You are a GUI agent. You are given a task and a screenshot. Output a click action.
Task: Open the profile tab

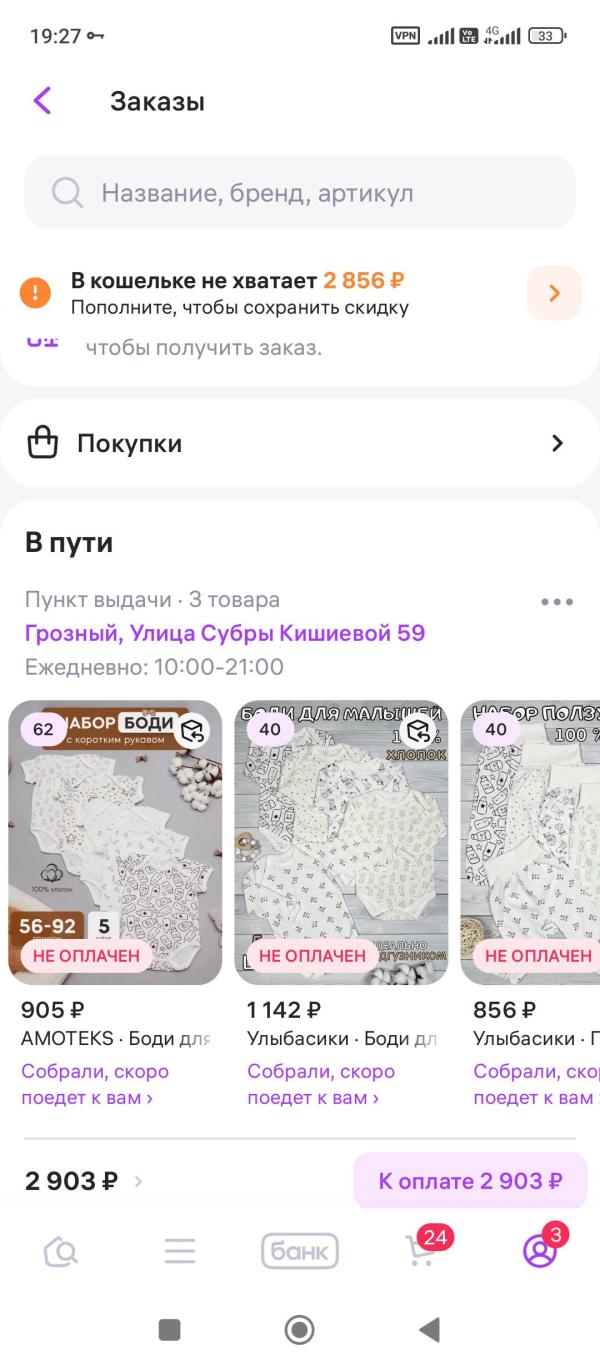tap(540, 1251)
